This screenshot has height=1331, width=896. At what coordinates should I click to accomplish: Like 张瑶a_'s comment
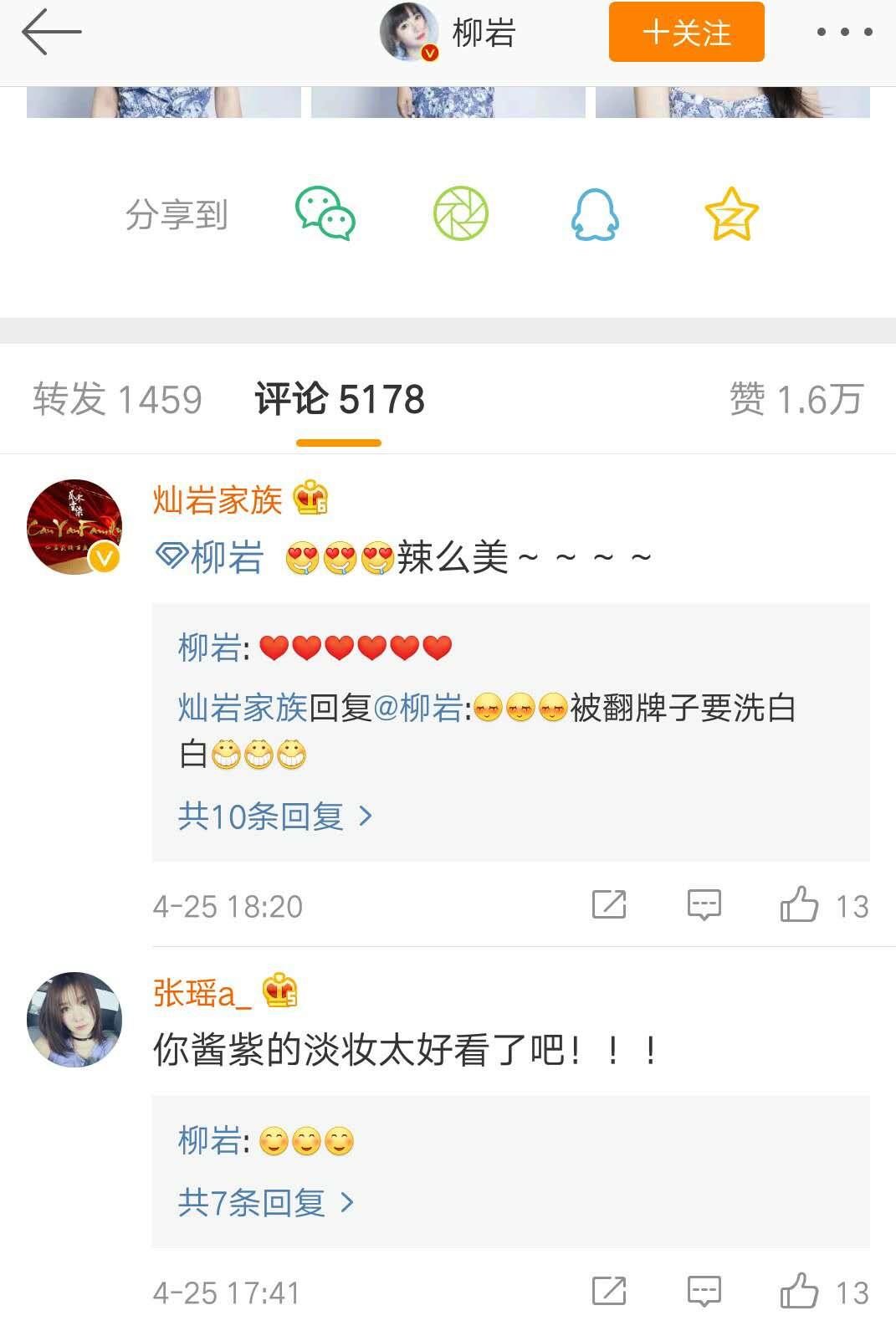tap(800, 1292)
